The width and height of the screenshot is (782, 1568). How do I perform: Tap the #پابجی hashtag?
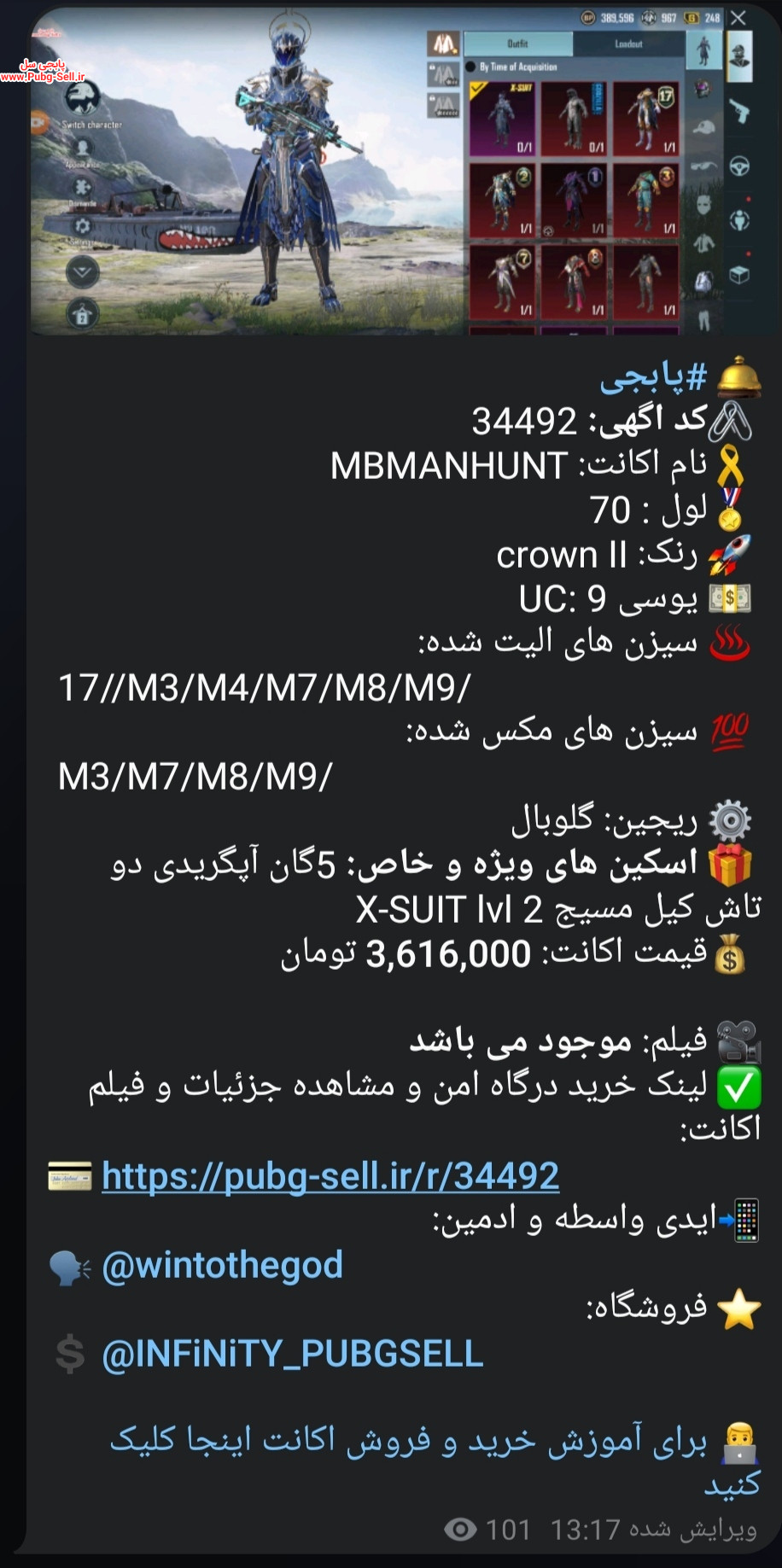tap(654, 376)
